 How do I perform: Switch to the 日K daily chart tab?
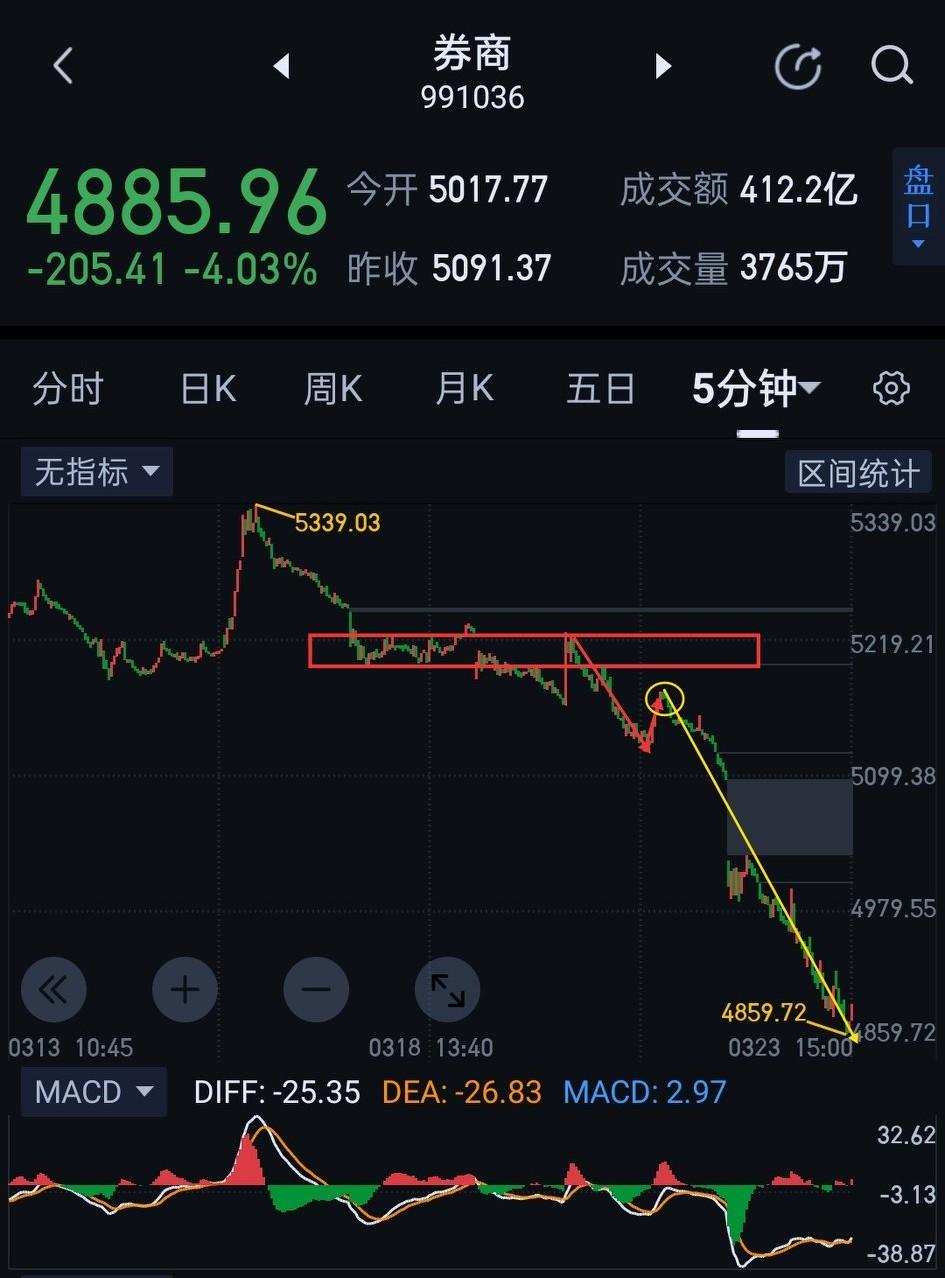click(207, 389)
